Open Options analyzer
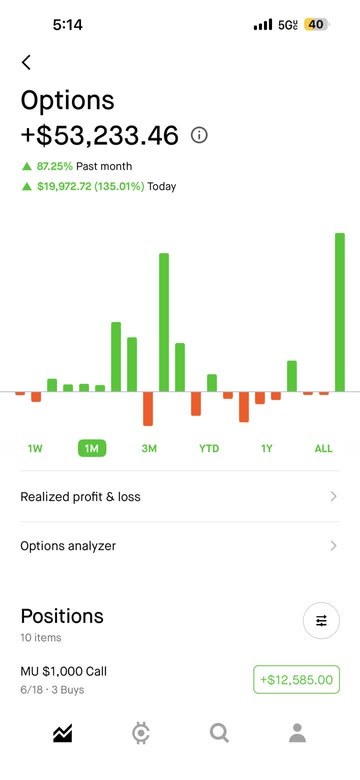This screenshot has height=780, width=360. tap(180, 546)
